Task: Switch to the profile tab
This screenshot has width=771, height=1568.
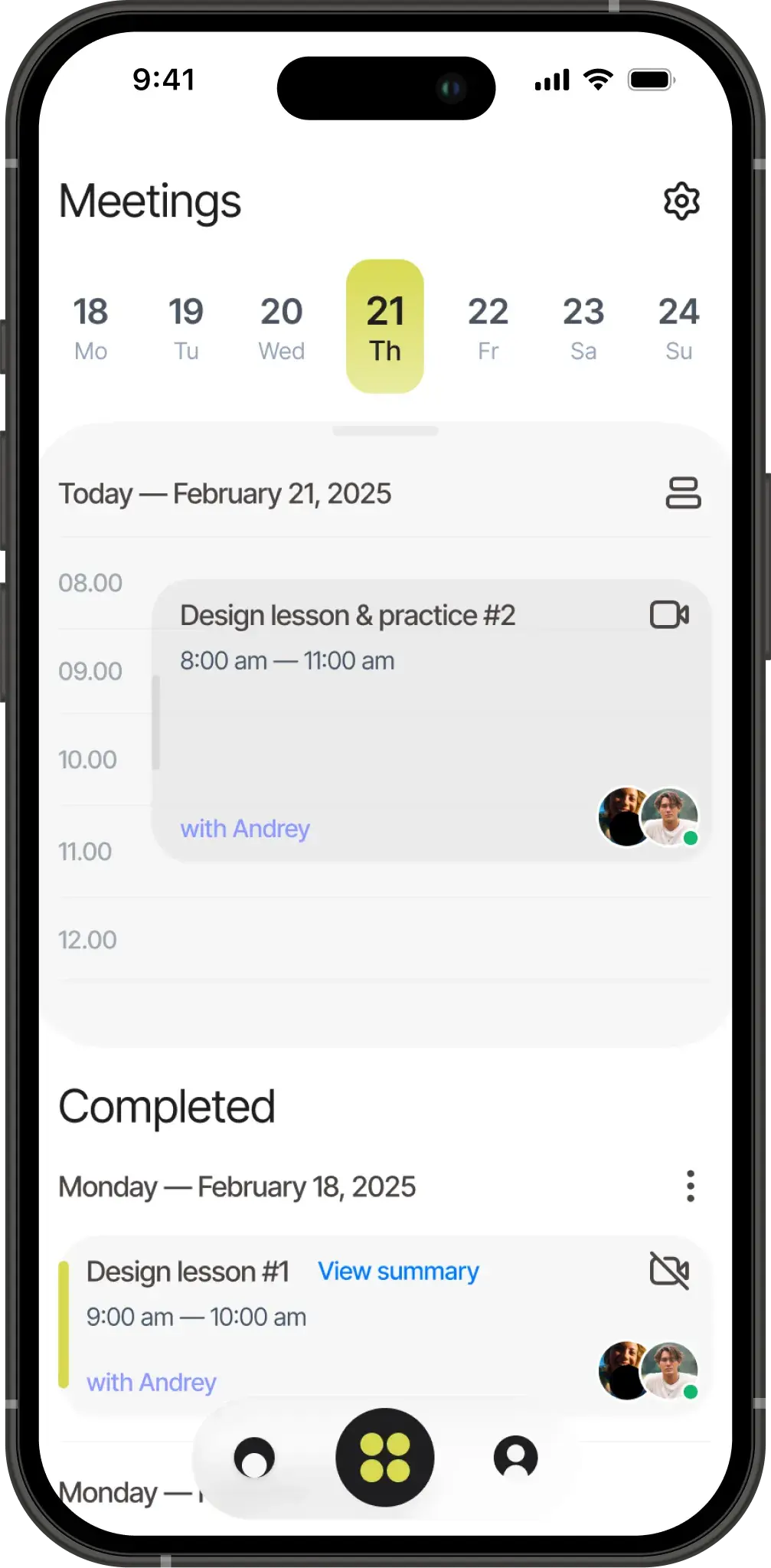Action: tap(516, 1458)
